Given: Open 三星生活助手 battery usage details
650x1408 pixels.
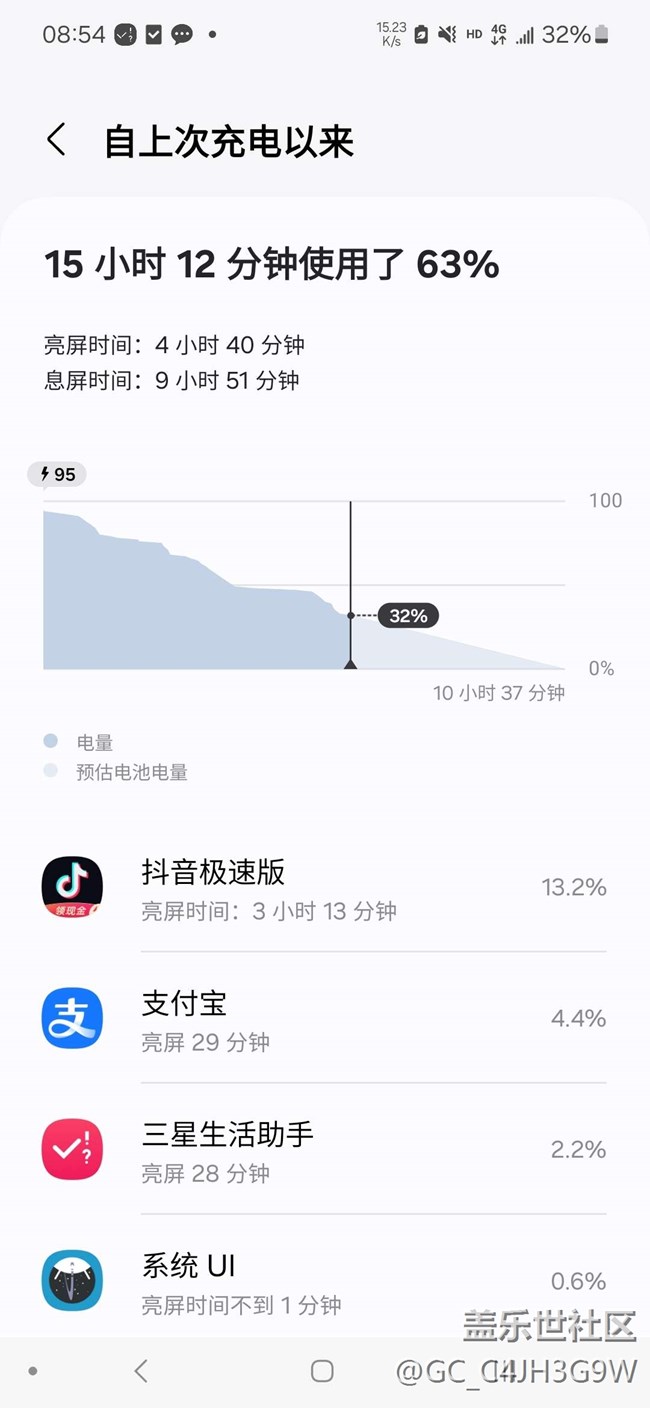Looking at the screenshot, I should pyautogui.click(x=324, y=1149).
